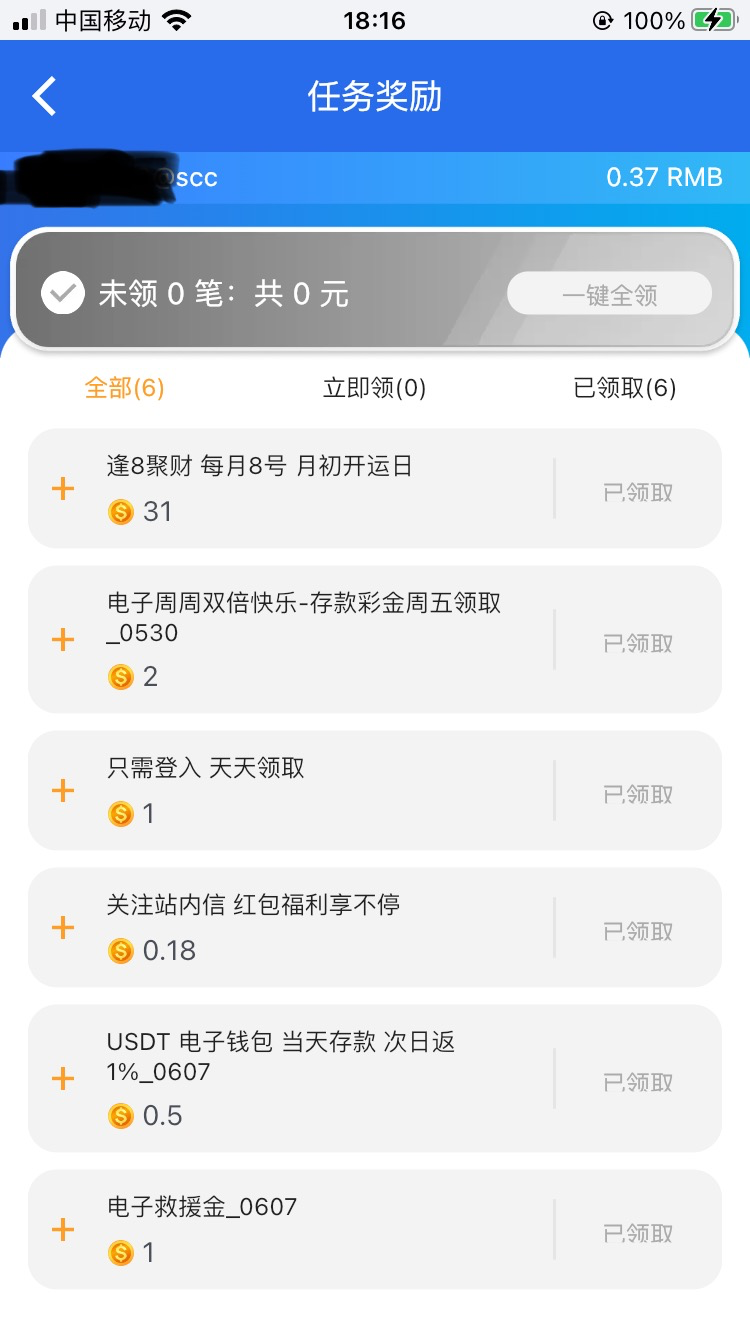
Task: Expand 关注站内信 红包福利享不停 details
Action: pos(63,928)
